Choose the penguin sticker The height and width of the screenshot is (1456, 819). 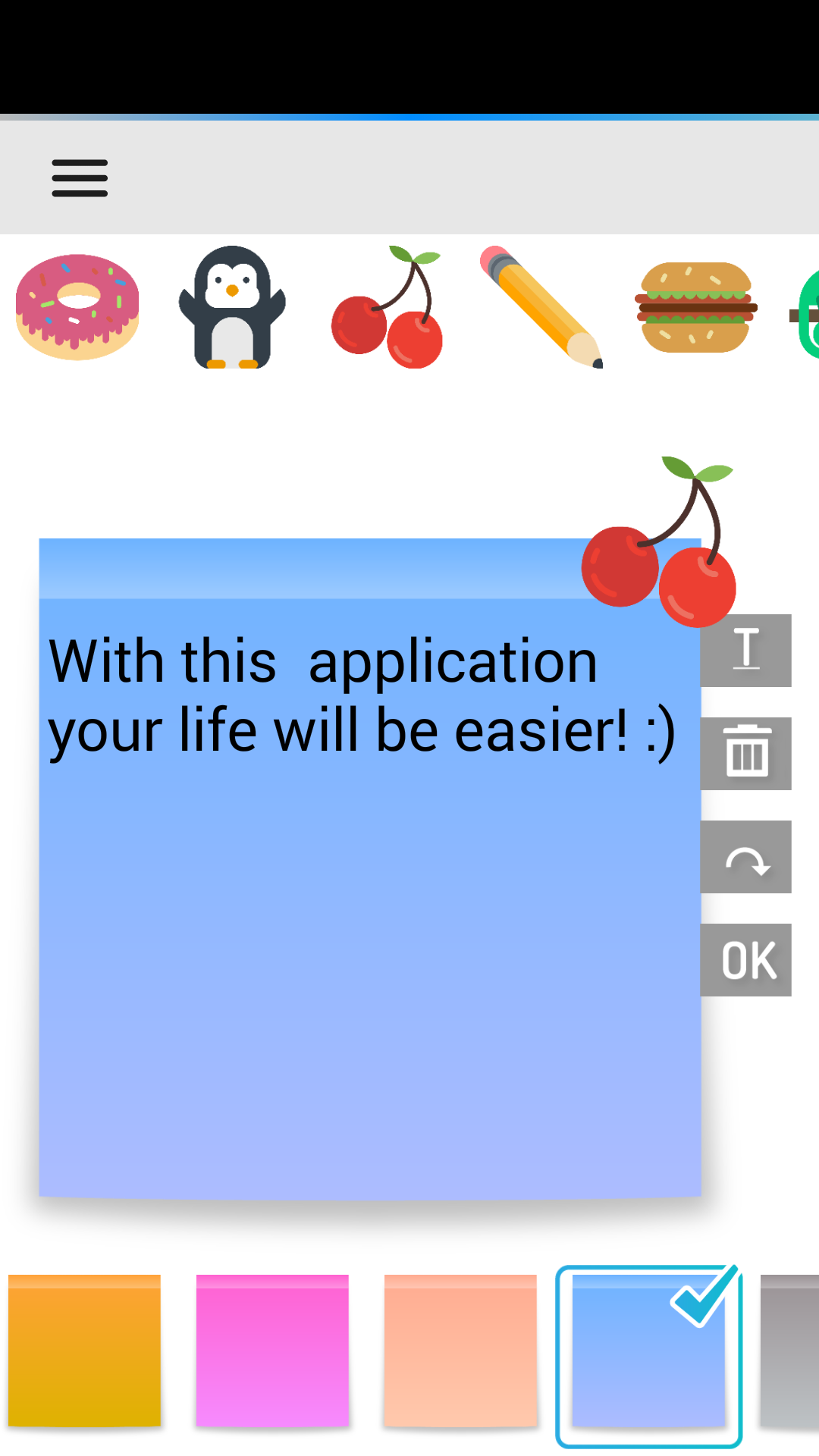232,307
